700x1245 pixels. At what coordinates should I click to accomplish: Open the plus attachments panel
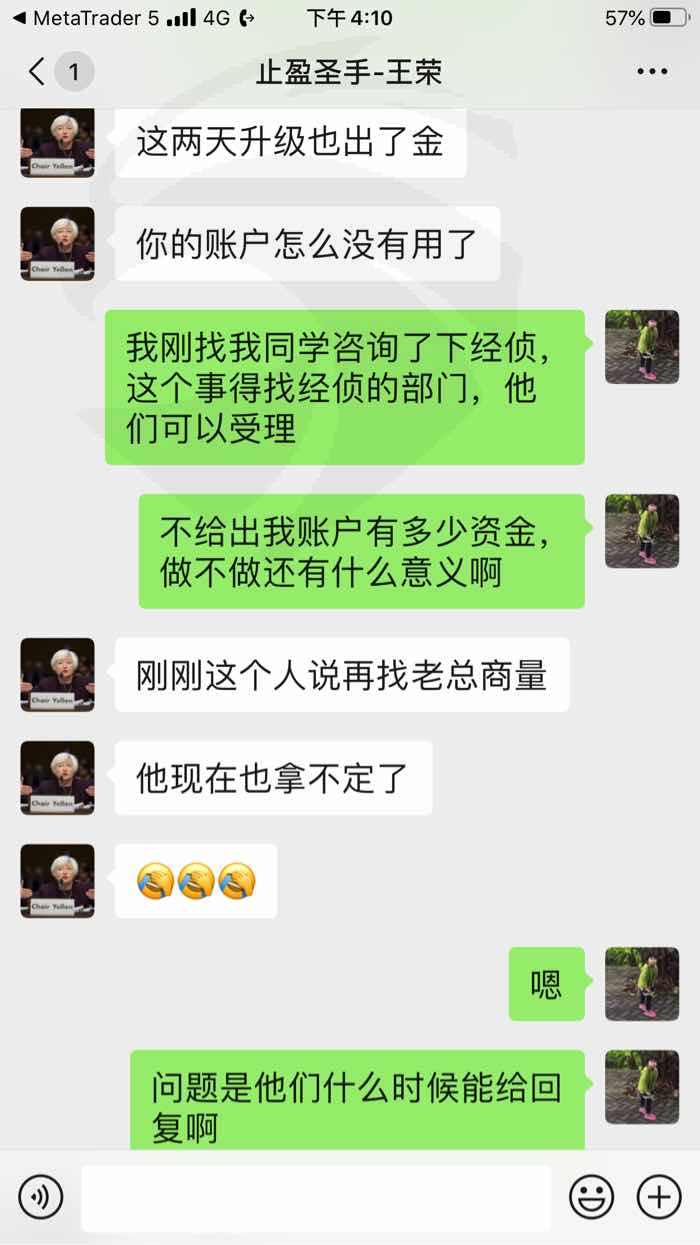point(659,1197)
